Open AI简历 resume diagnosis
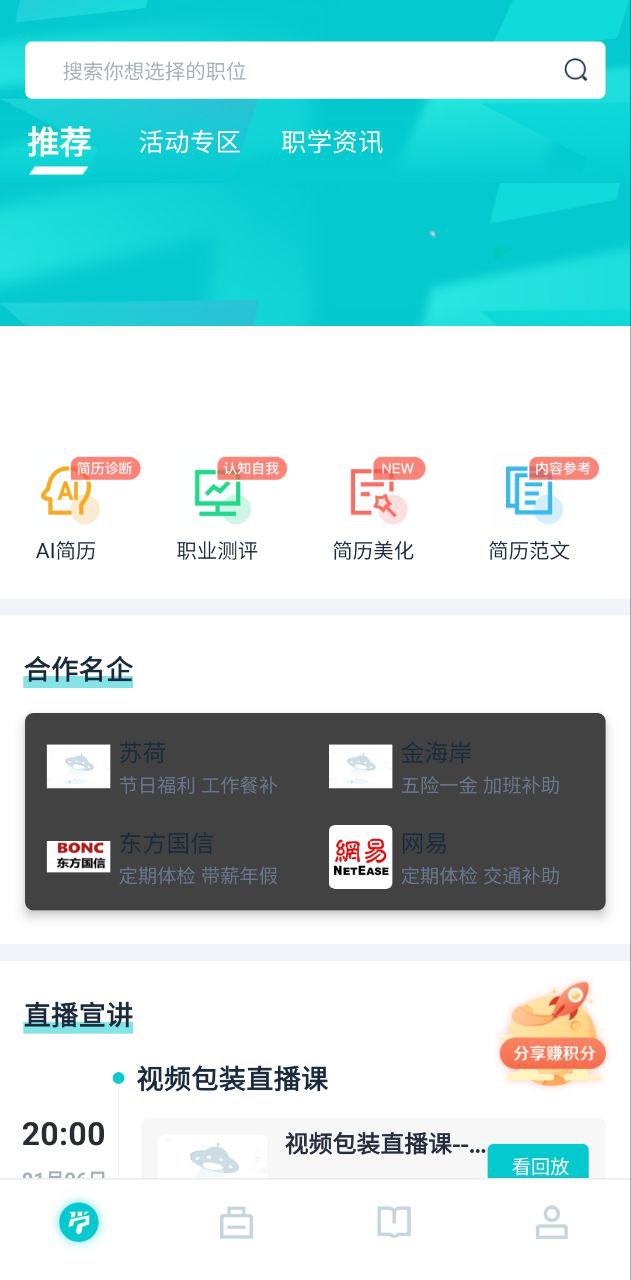The height and width of the screenshot is (1280, 631). tap(67, 510)
